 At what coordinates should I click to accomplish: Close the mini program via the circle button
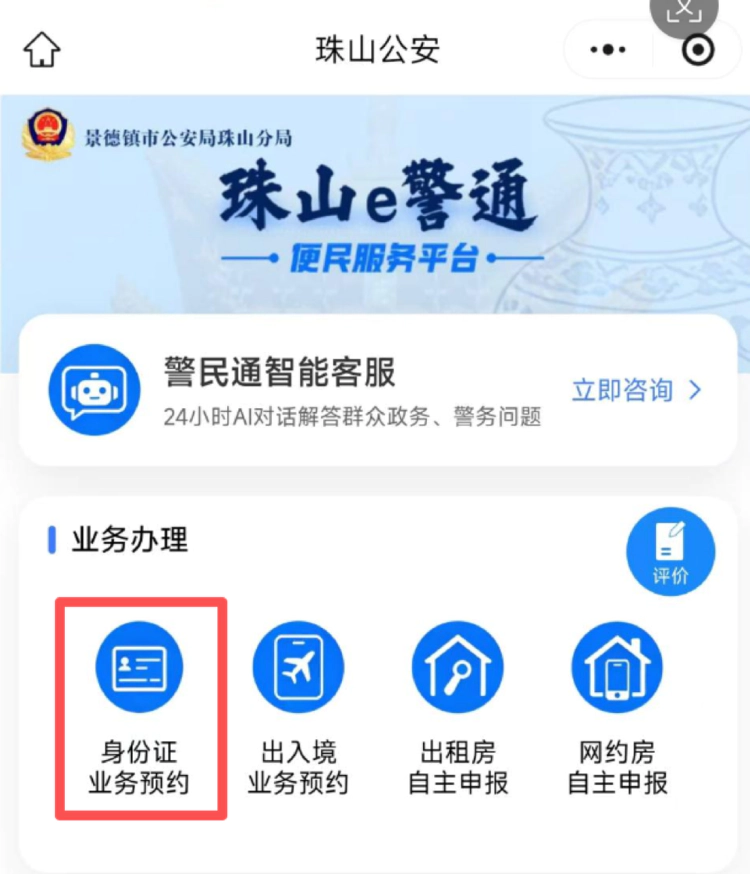pyautogui.click(x=698, y=50)
